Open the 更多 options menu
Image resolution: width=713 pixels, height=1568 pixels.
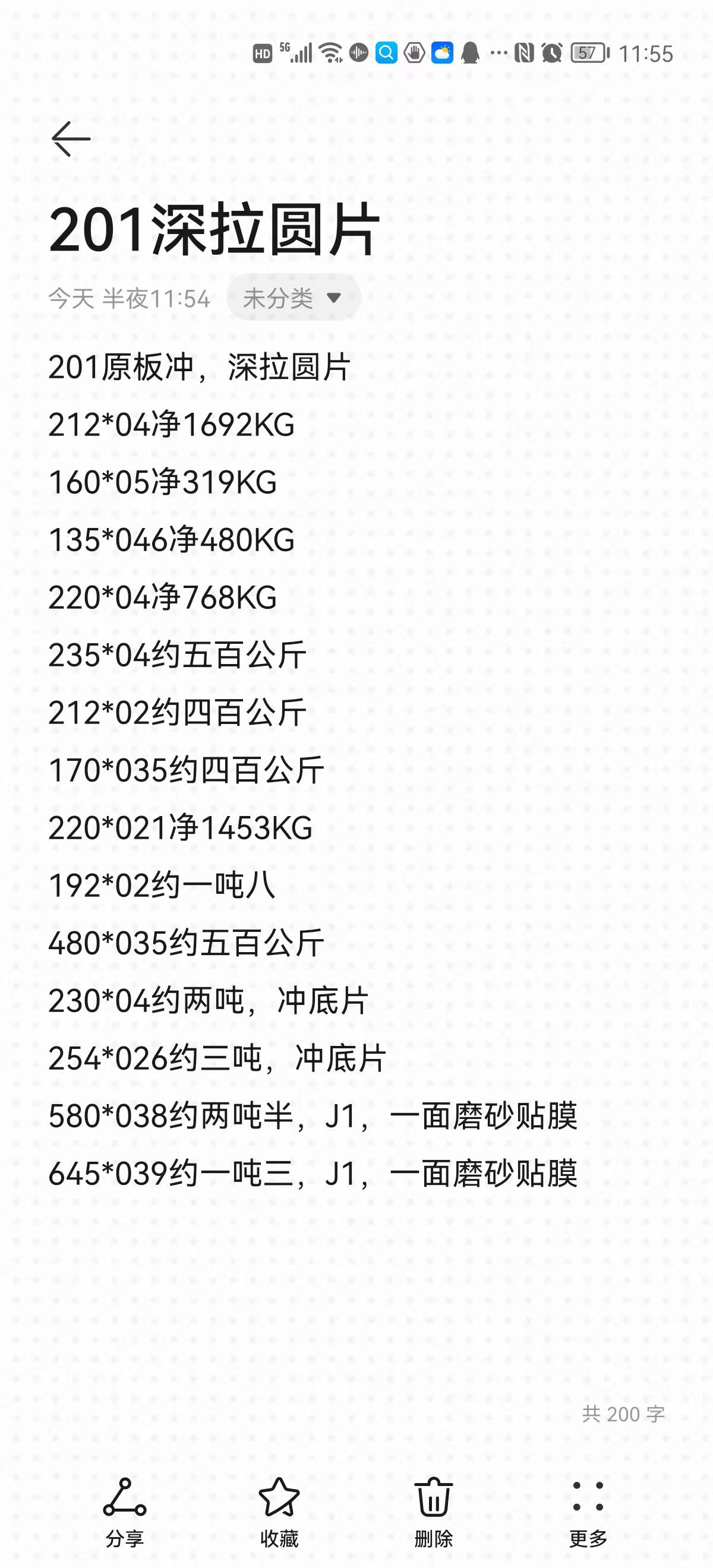[x=588, y=1512]
